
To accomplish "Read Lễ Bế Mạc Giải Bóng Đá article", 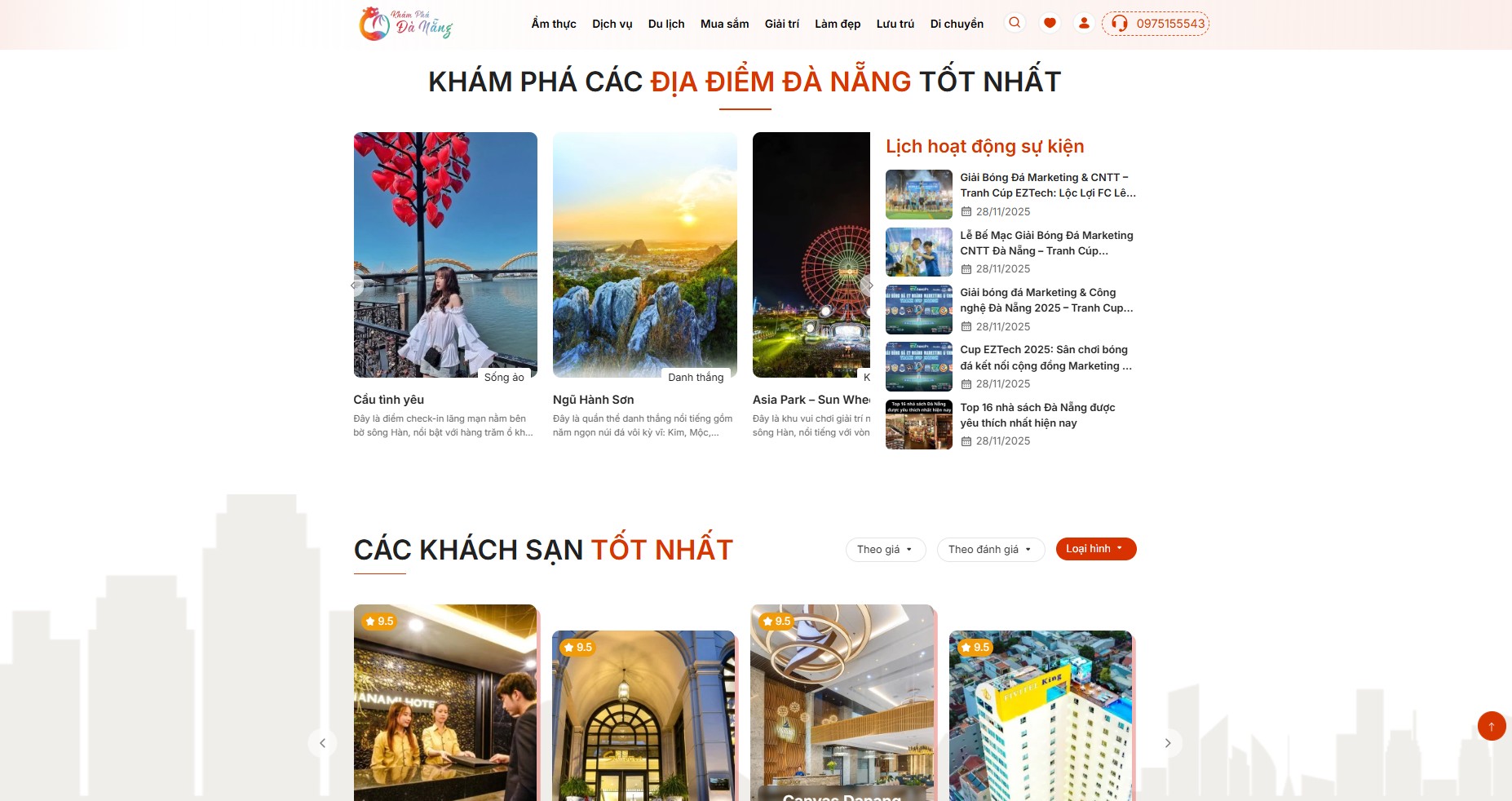I will 1046,243.
